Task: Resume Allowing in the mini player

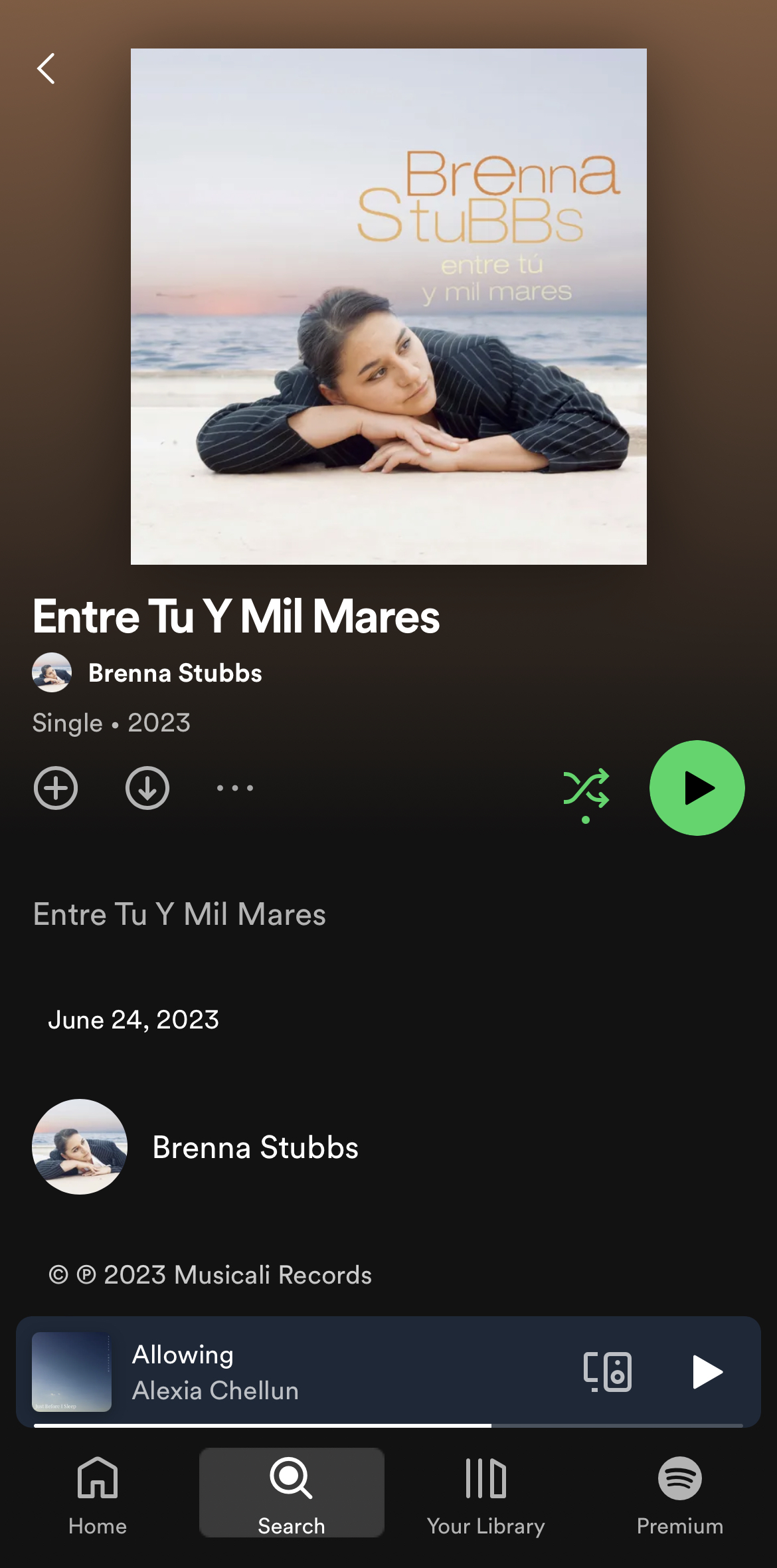Action: tap(707, 1372)
